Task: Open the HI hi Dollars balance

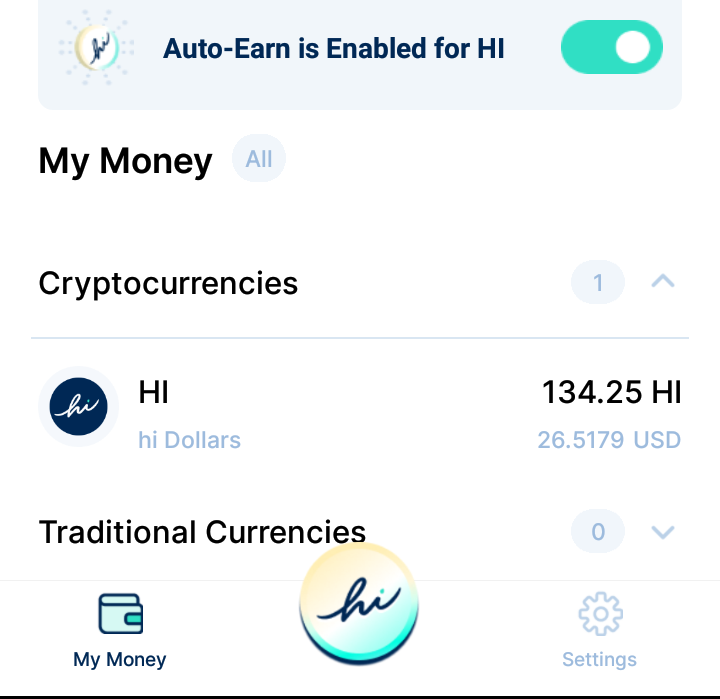Action: pos(360,409)
